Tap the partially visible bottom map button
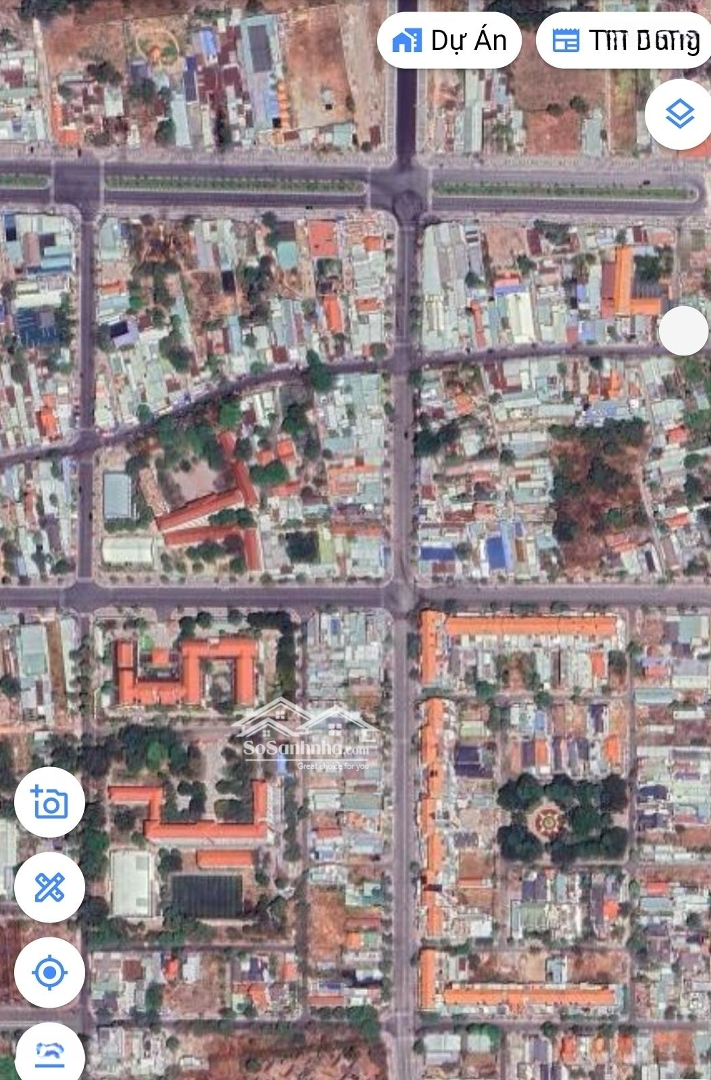Screen dimensions: 711x1080 [50, 1053]
